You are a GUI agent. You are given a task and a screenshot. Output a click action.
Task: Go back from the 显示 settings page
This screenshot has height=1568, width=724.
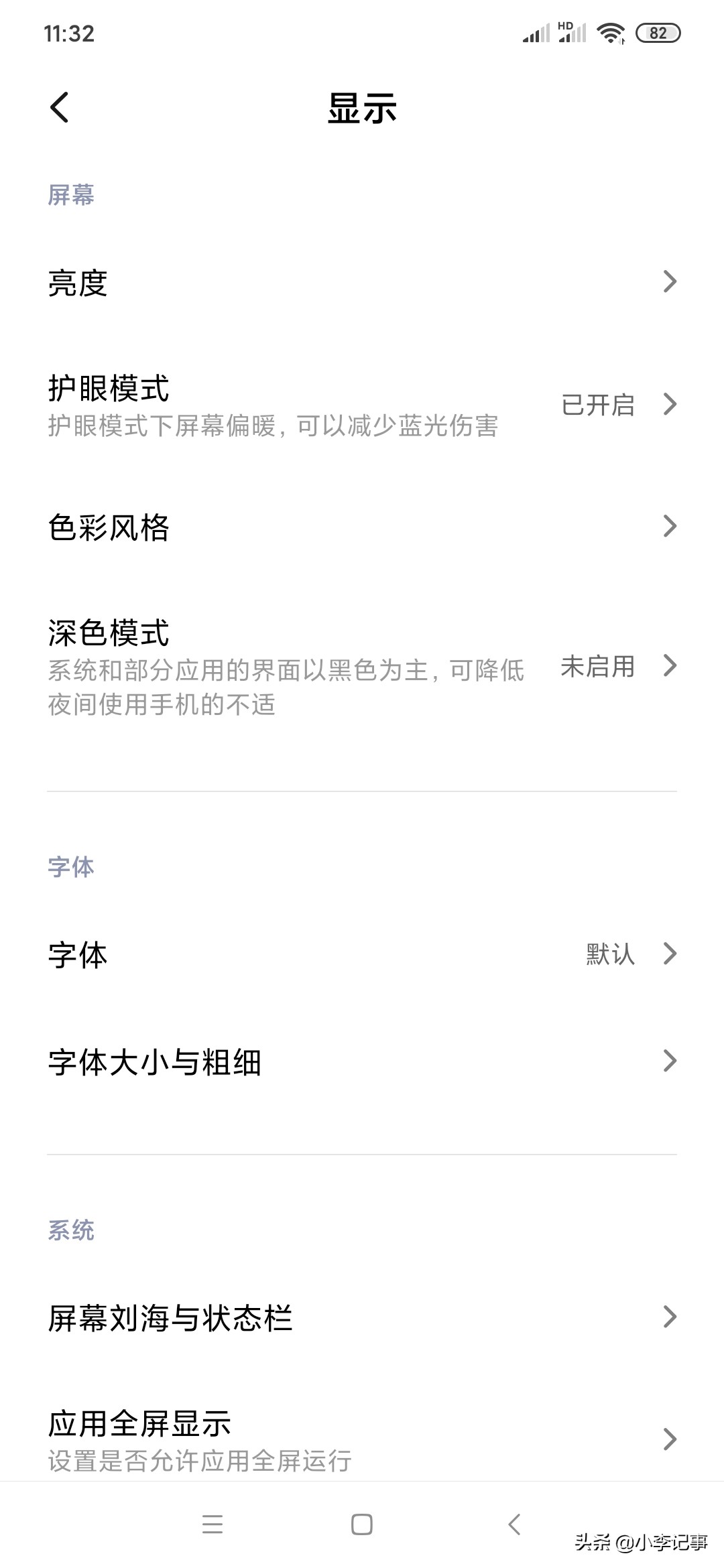(x=60, y=107)
